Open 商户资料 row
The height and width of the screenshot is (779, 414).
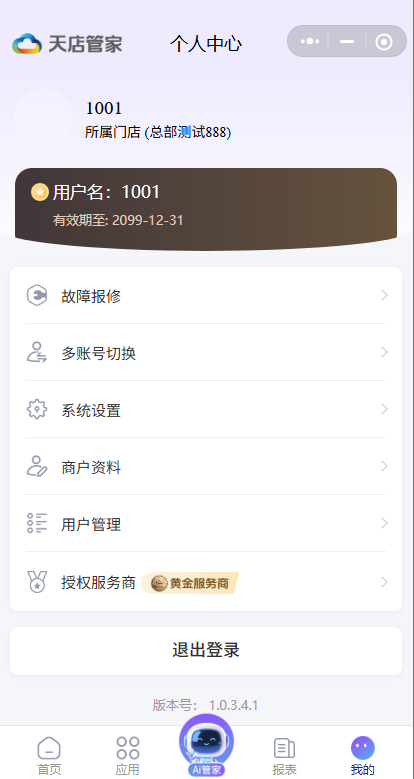click(x=206, y=467)
